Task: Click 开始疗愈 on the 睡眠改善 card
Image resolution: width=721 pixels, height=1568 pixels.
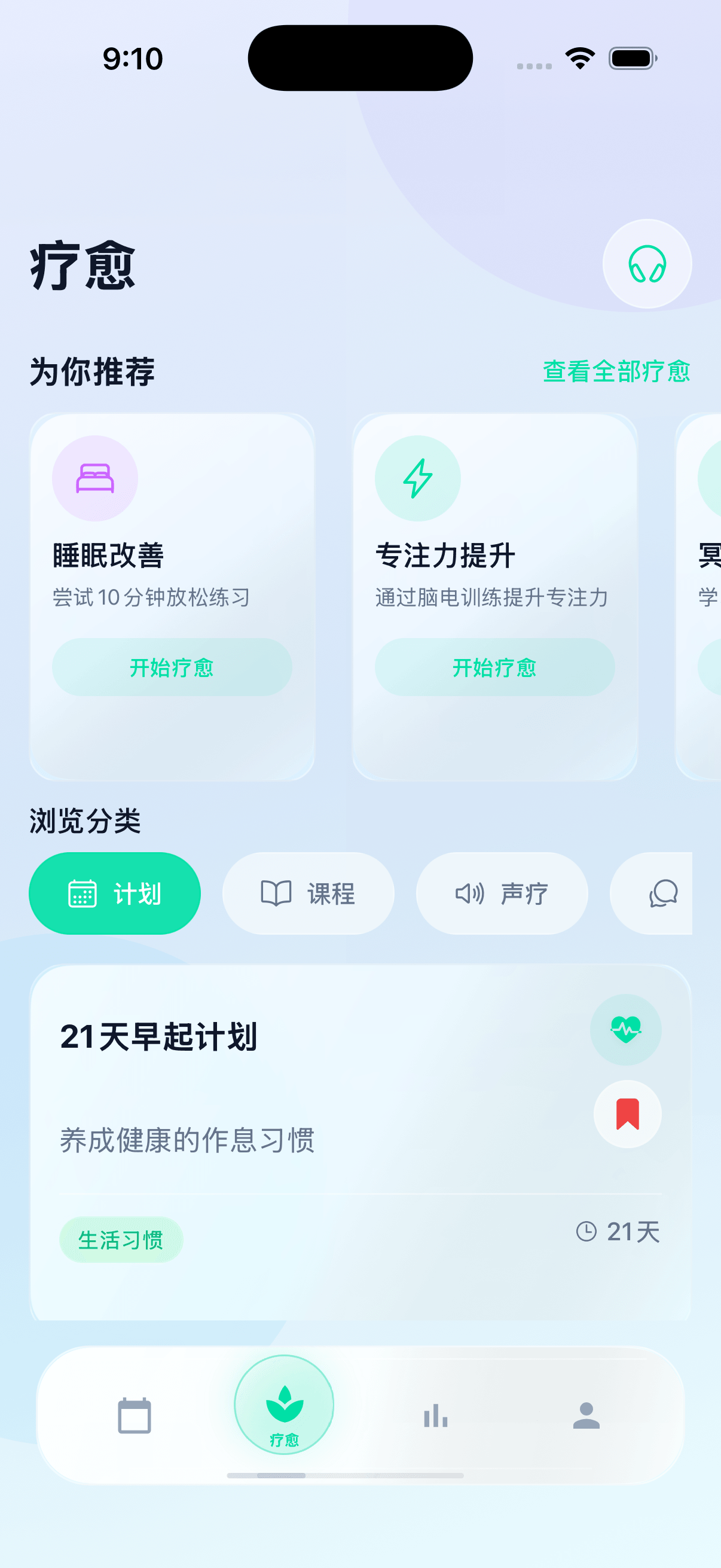Action: coord(172,667)
